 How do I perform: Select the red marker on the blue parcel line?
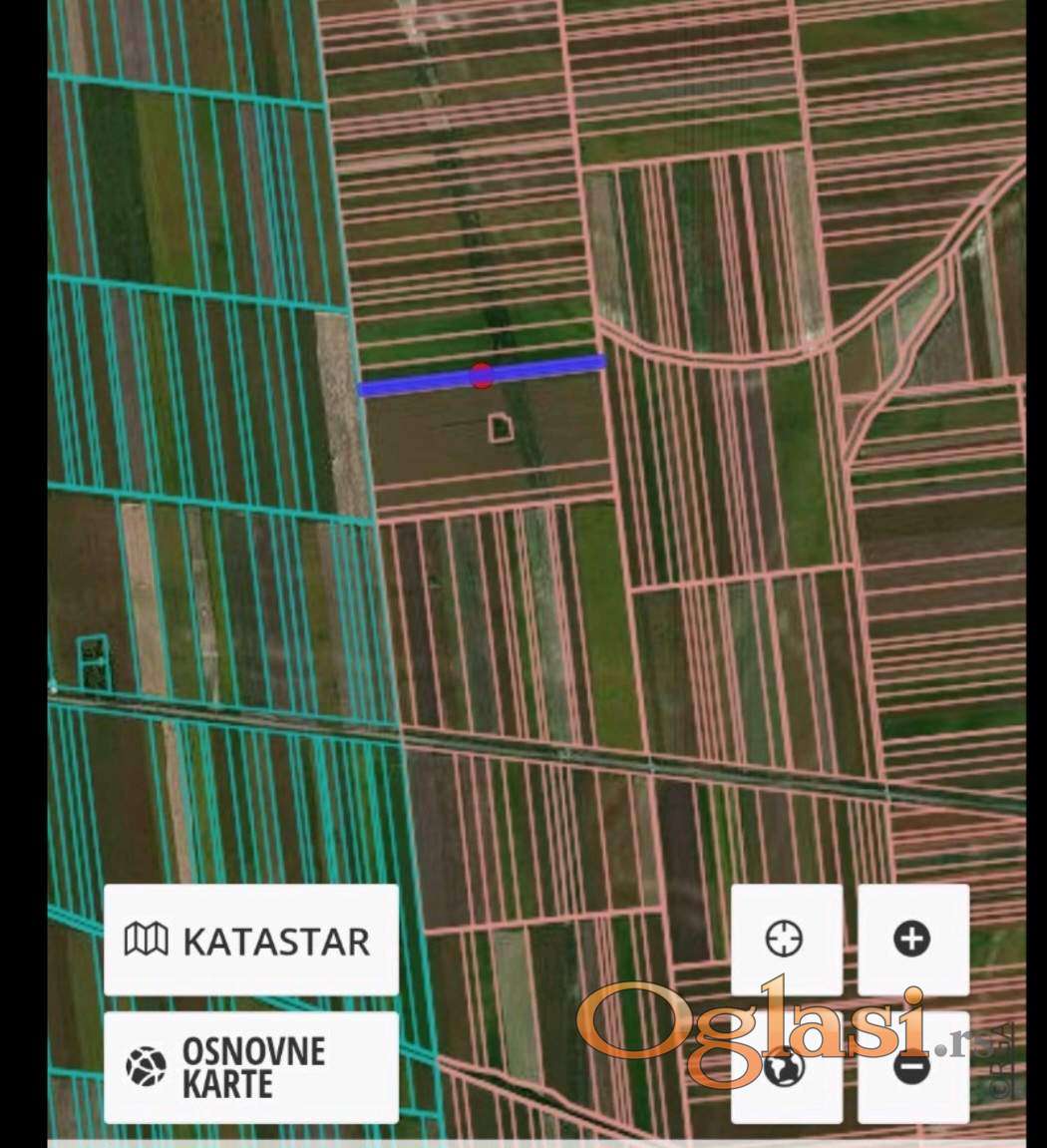click(482, 375)
